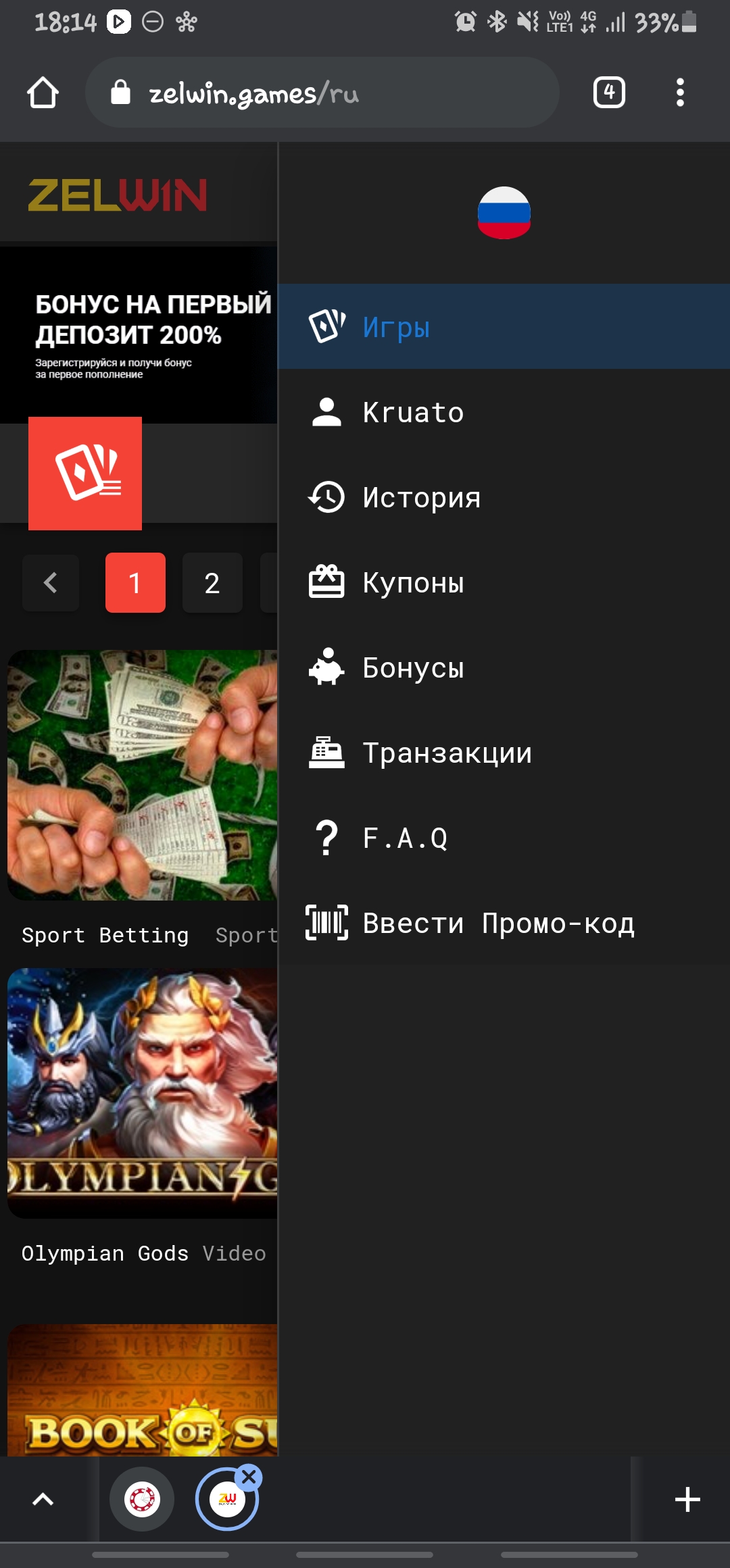Open the browser tab switcher
The width and height of the screenshot is (730, 1568).
pyautogui.click(x=608, y=93)
